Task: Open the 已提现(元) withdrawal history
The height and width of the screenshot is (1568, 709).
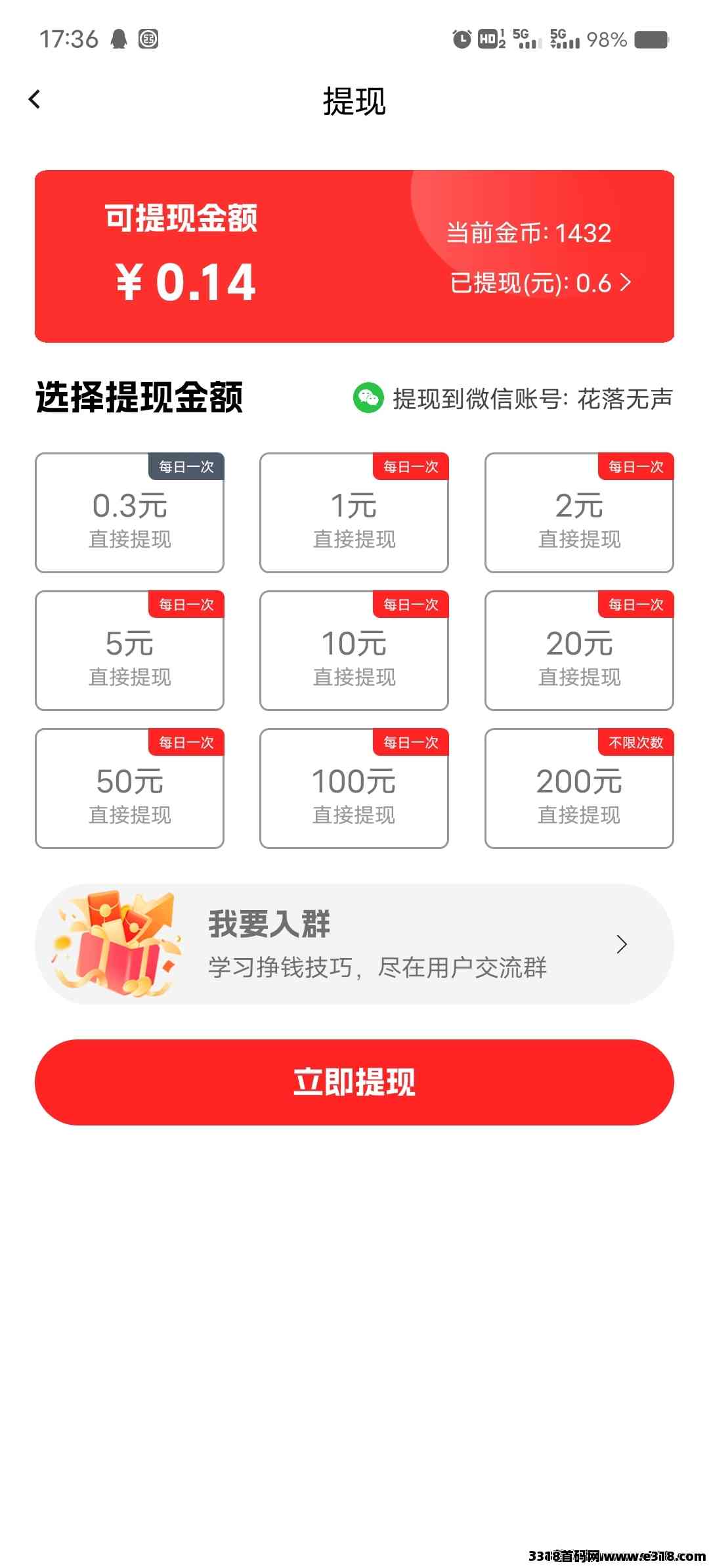Action: (x=540, y=283)
